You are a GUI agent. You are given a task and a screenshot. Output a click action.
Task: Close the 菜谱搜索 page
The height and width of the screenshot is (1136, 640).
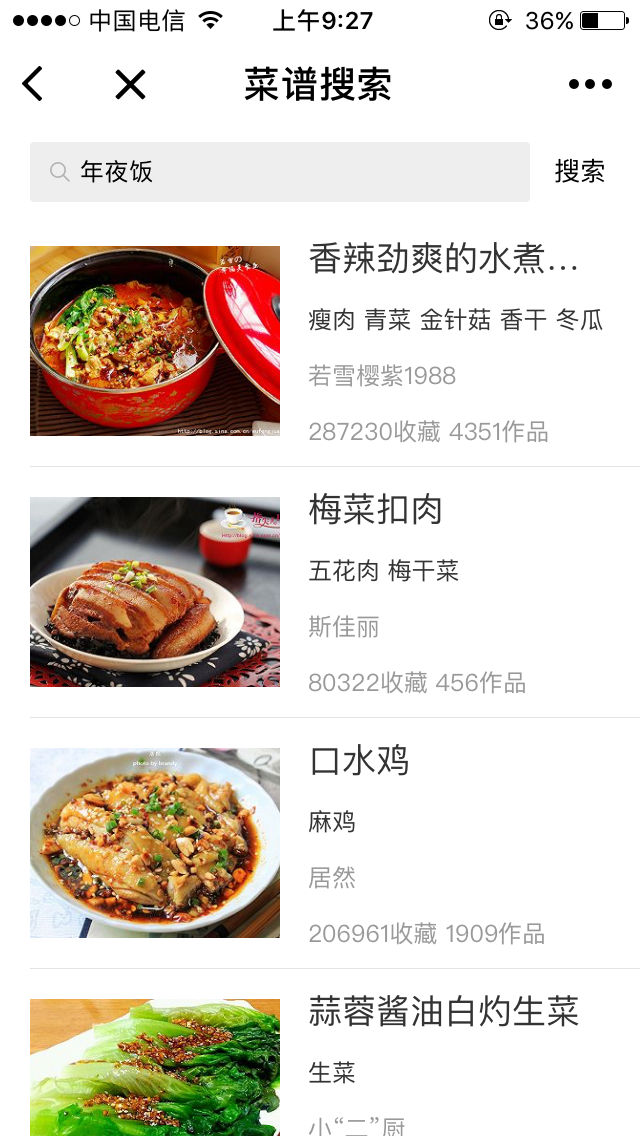pyautogui.click(x=130, y=85)
